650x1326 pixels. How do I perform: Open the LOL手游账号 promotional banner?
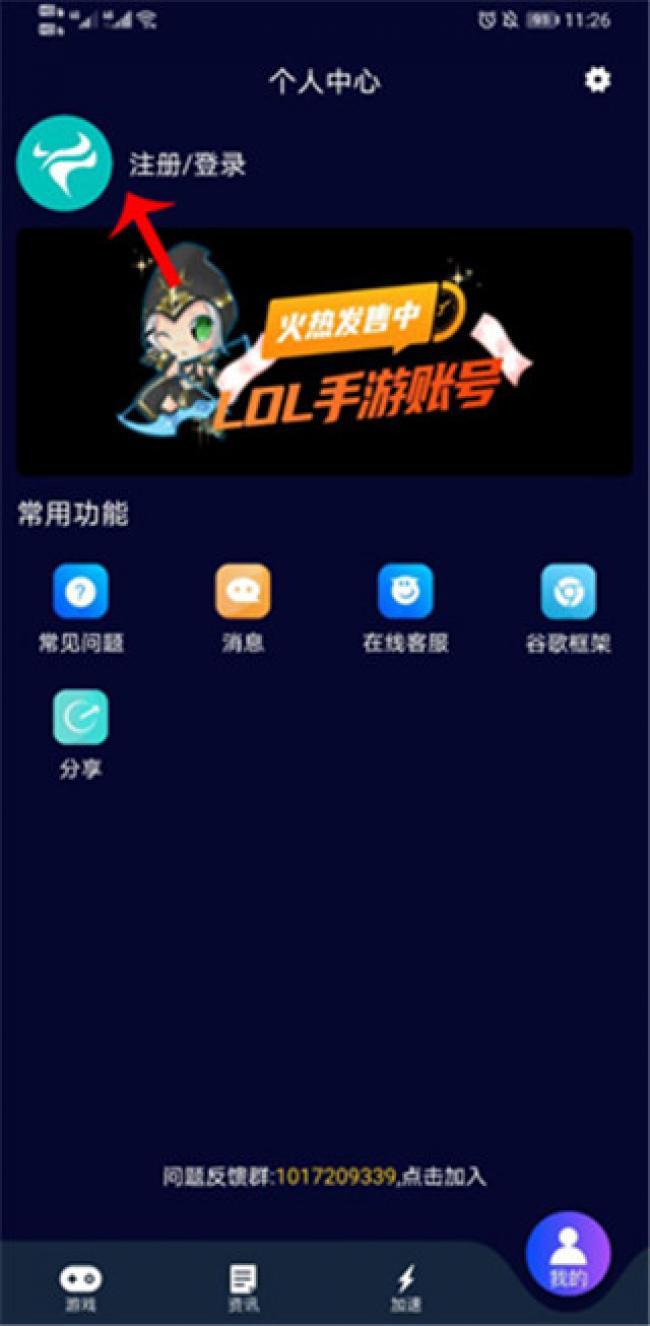(x=324, y=352)
